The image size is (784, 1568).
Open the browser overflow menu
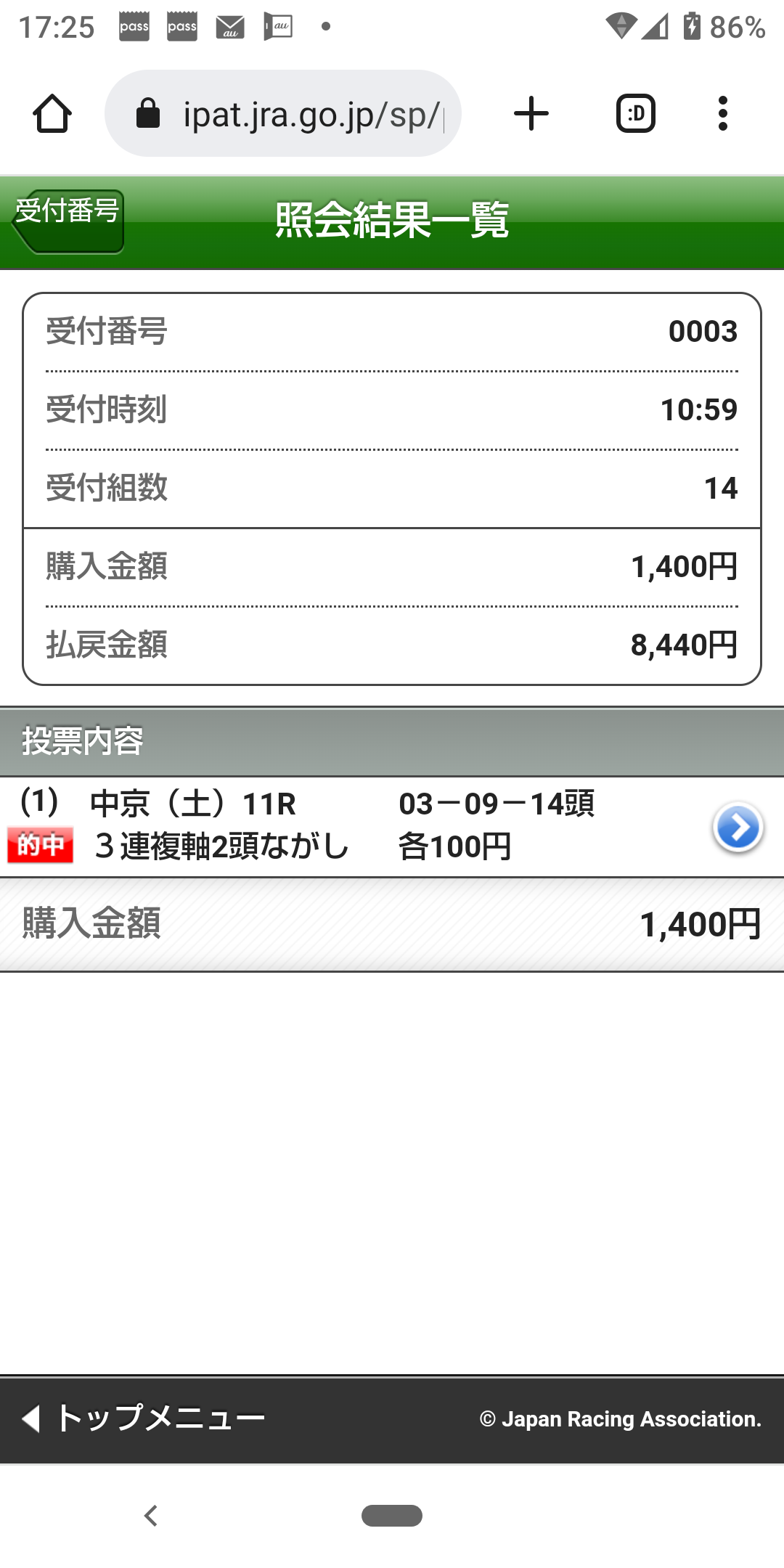(x=722, y=114)
